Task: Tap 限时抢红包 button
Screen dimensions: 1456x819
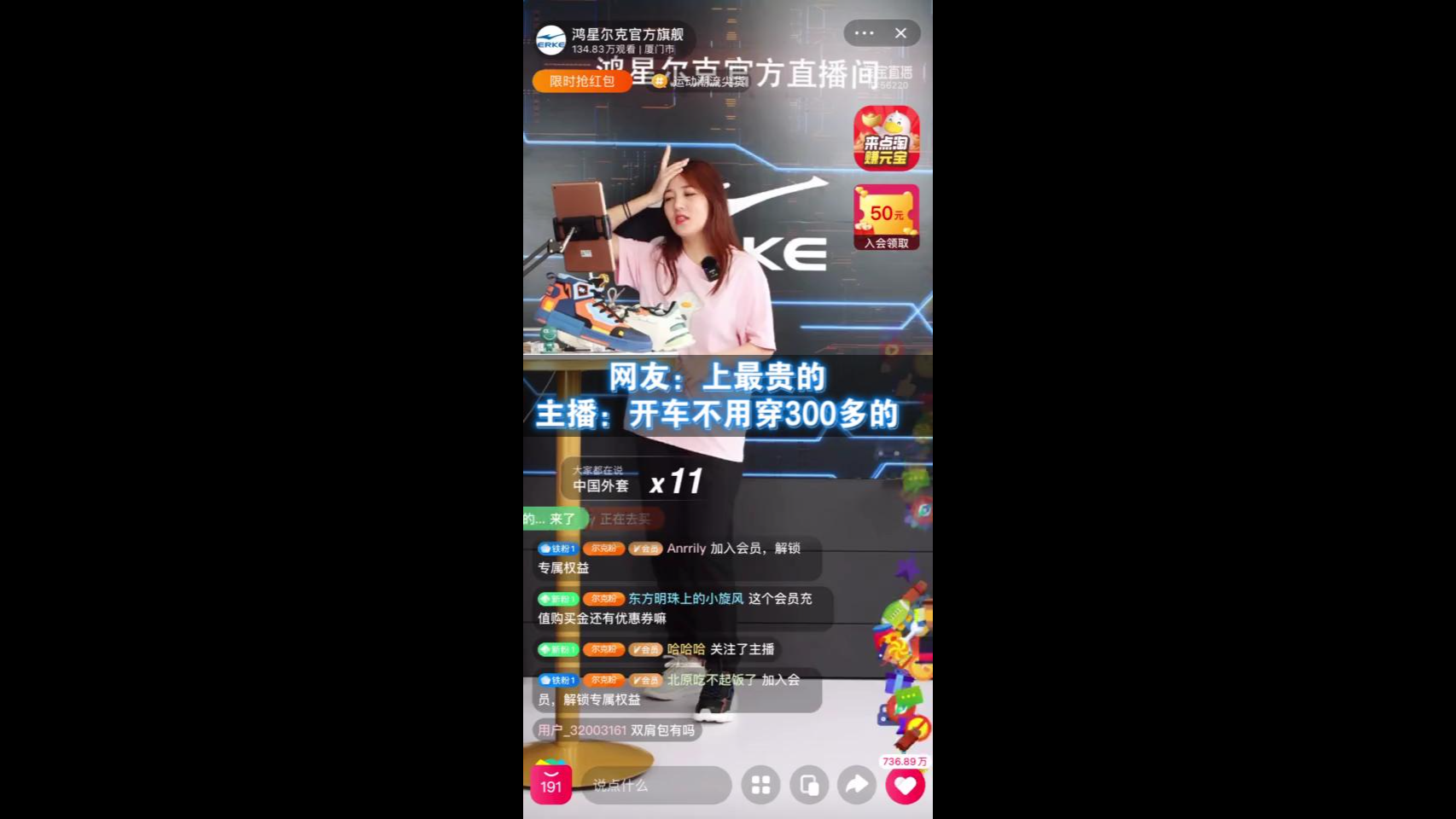Action: coord(581,81)
